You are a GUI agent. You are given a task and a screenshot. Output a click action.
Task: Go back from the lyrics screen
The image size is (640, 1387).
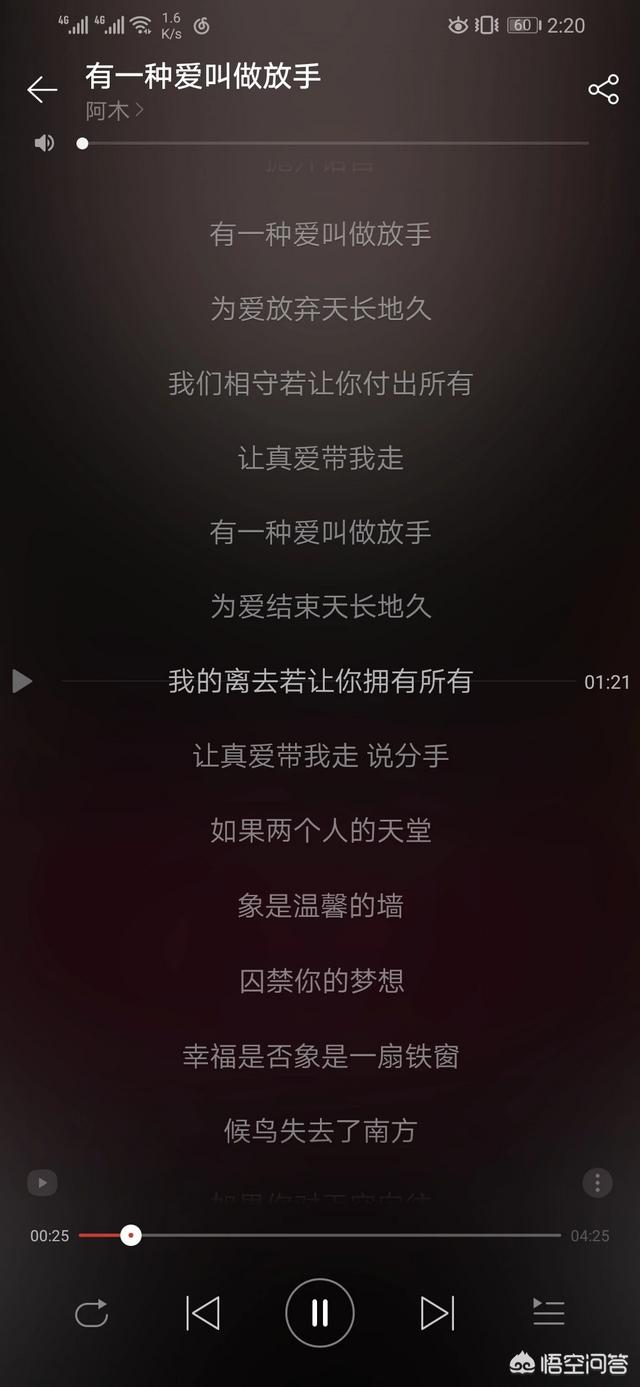point(42,90)
